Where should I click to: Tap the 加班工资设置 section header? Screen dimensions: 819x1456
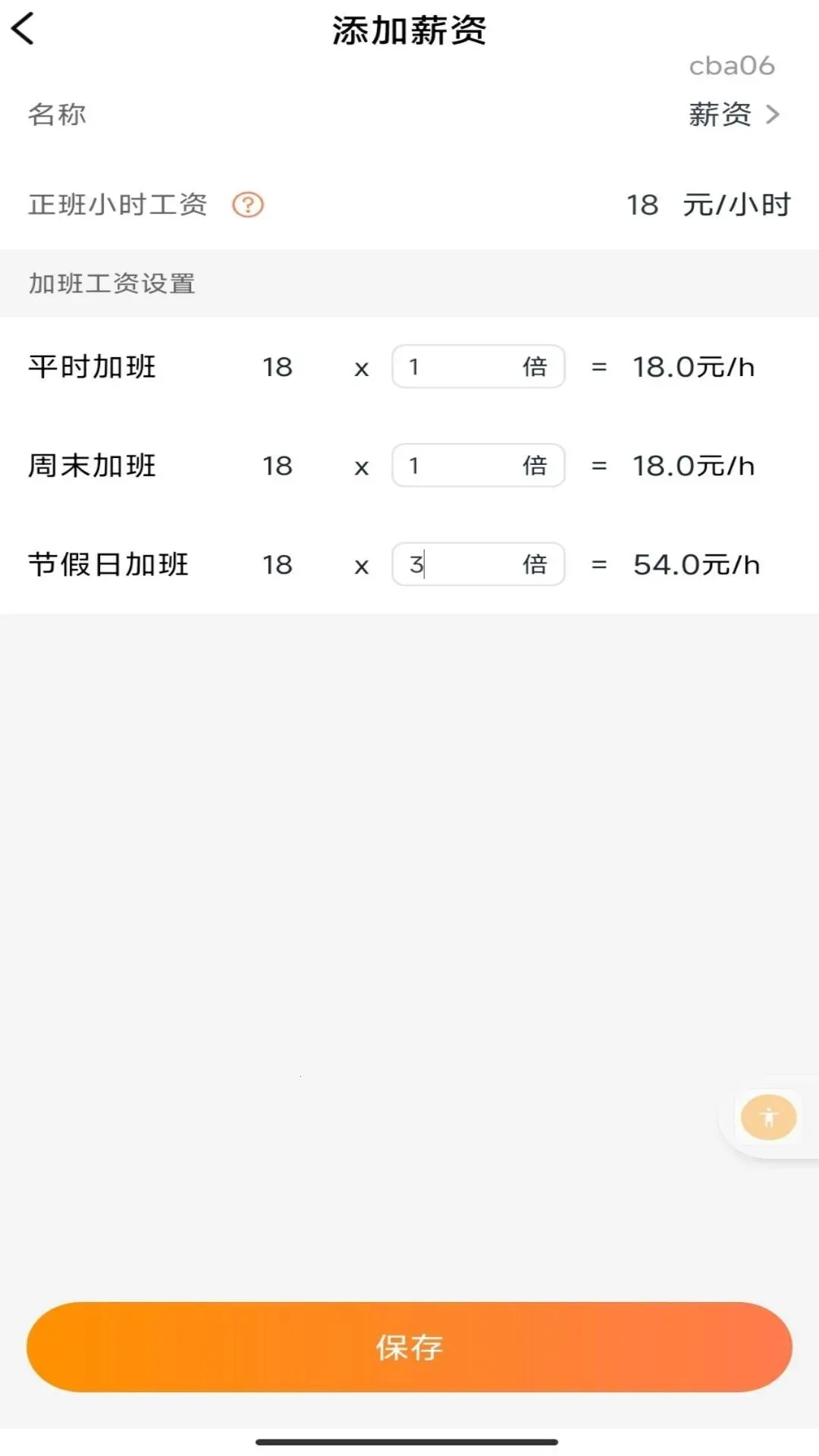[111, 284]
